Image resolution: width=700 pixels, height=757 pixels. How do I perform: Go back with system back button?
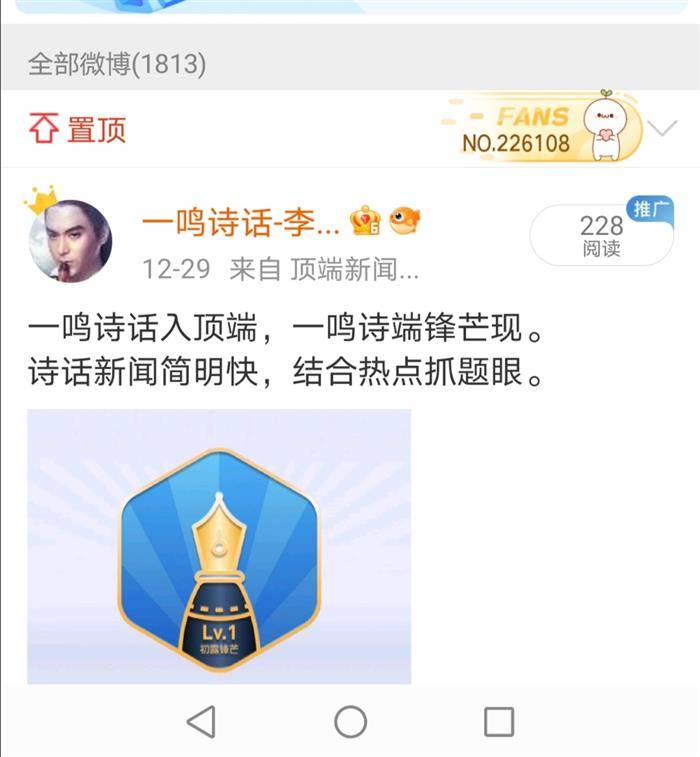tap(201, 721)
